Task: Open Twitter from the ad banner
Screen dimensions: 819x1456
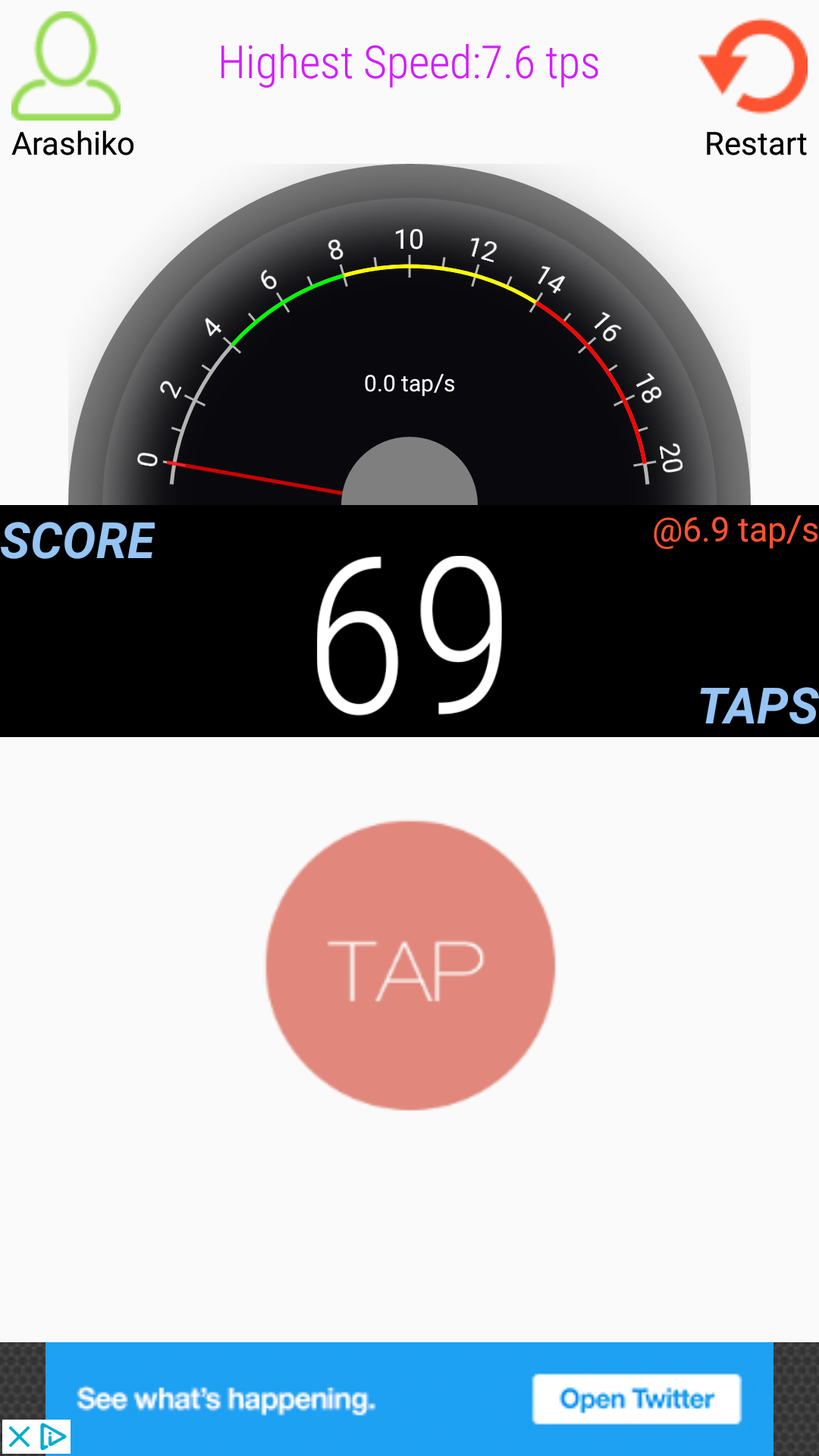Action: point(636,1398)
